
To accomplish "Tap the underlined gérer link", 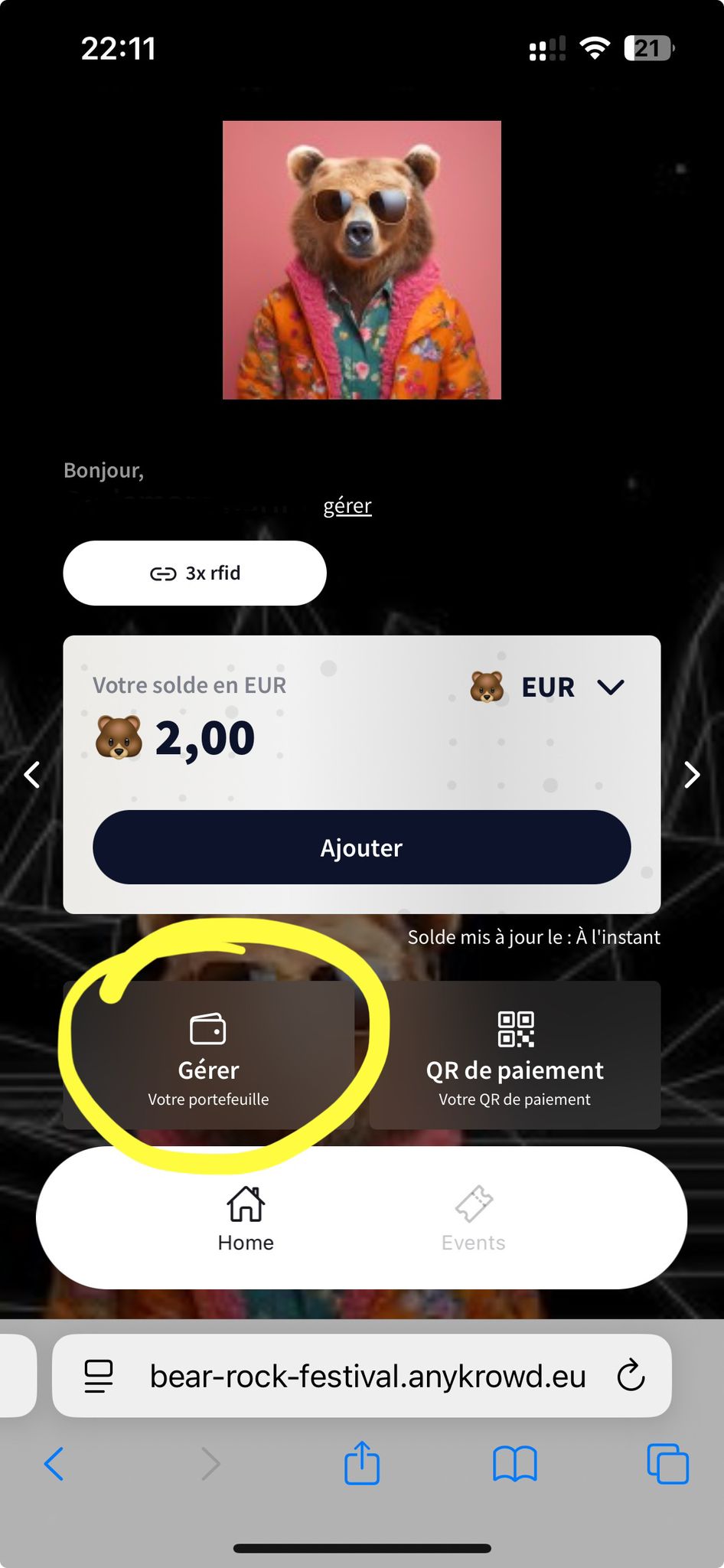I will point(347,506).
